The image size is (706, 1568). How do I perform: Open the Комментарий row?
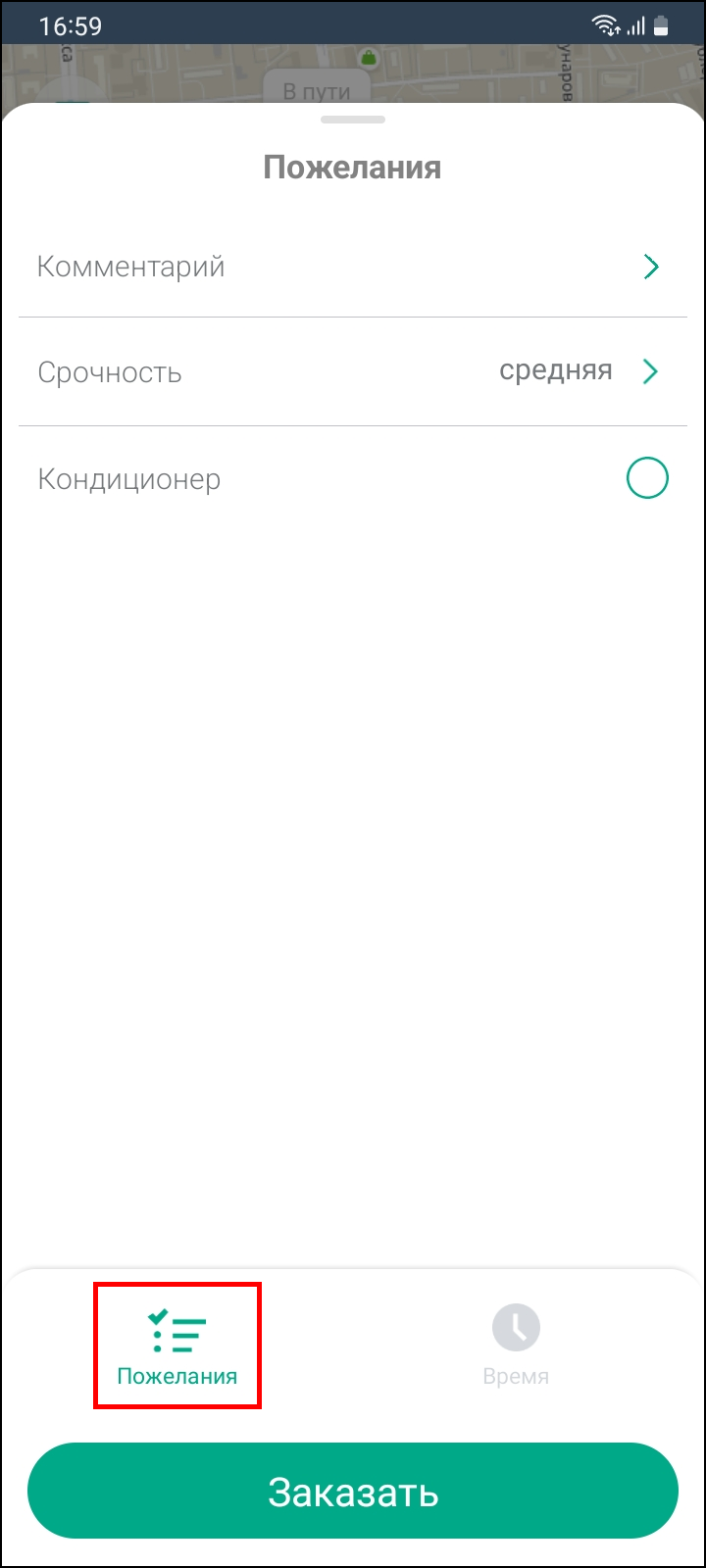tap(353, 267)
